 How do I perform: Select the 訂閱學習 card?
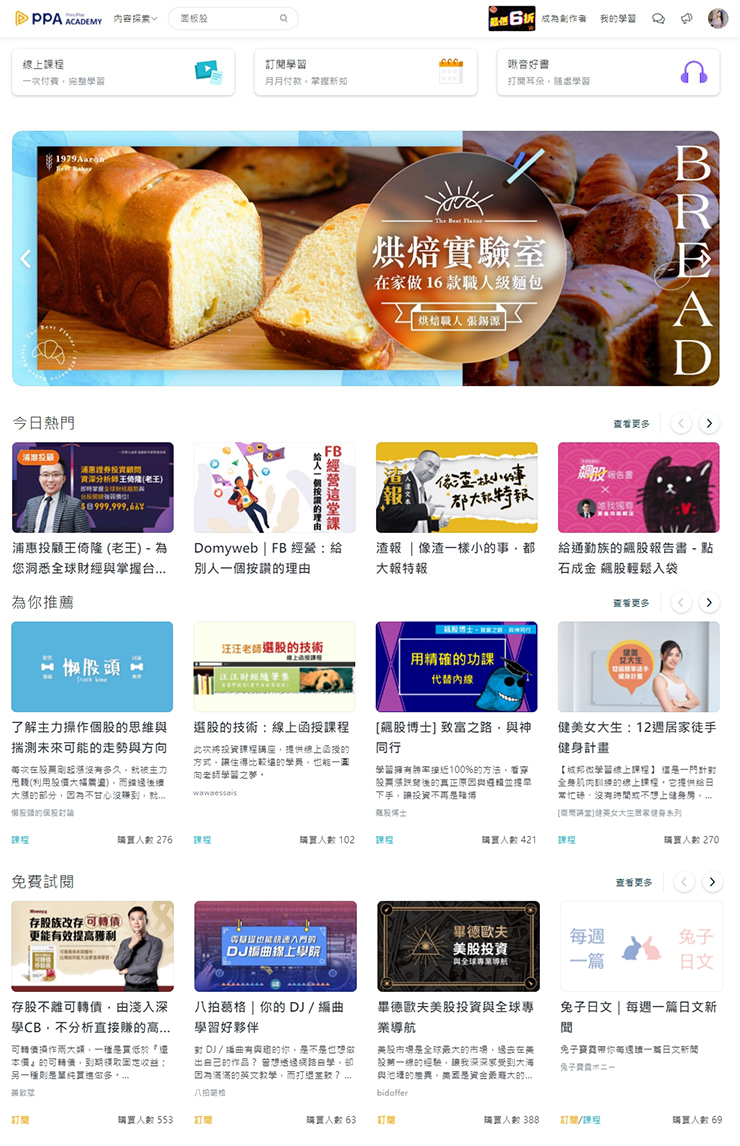pos(365,72)
